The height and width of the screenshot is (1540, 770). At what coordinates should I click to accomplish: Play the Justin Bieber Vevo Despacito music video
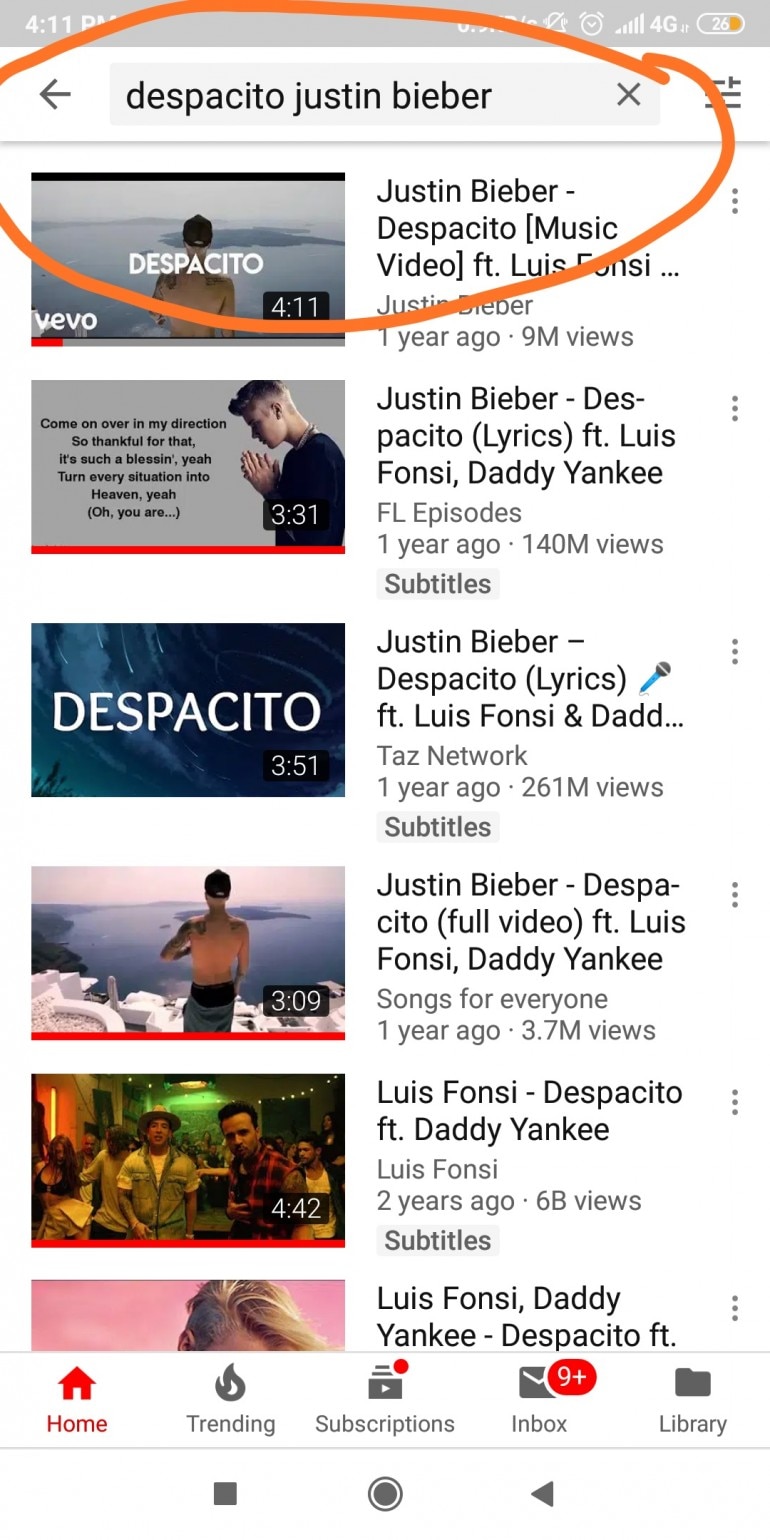188,259
